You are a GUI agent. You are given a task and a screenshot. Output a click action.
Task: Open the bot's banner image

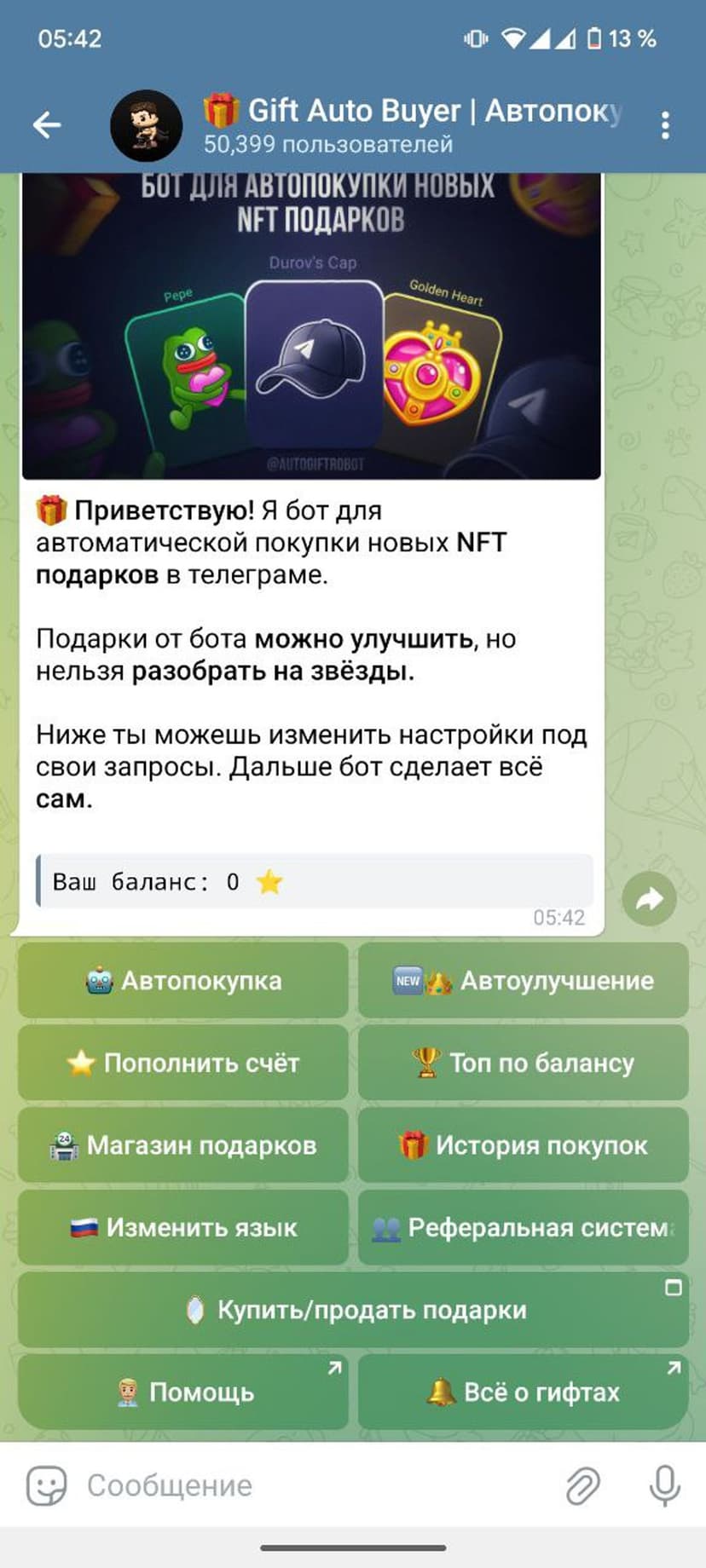[x=312, y=328]
